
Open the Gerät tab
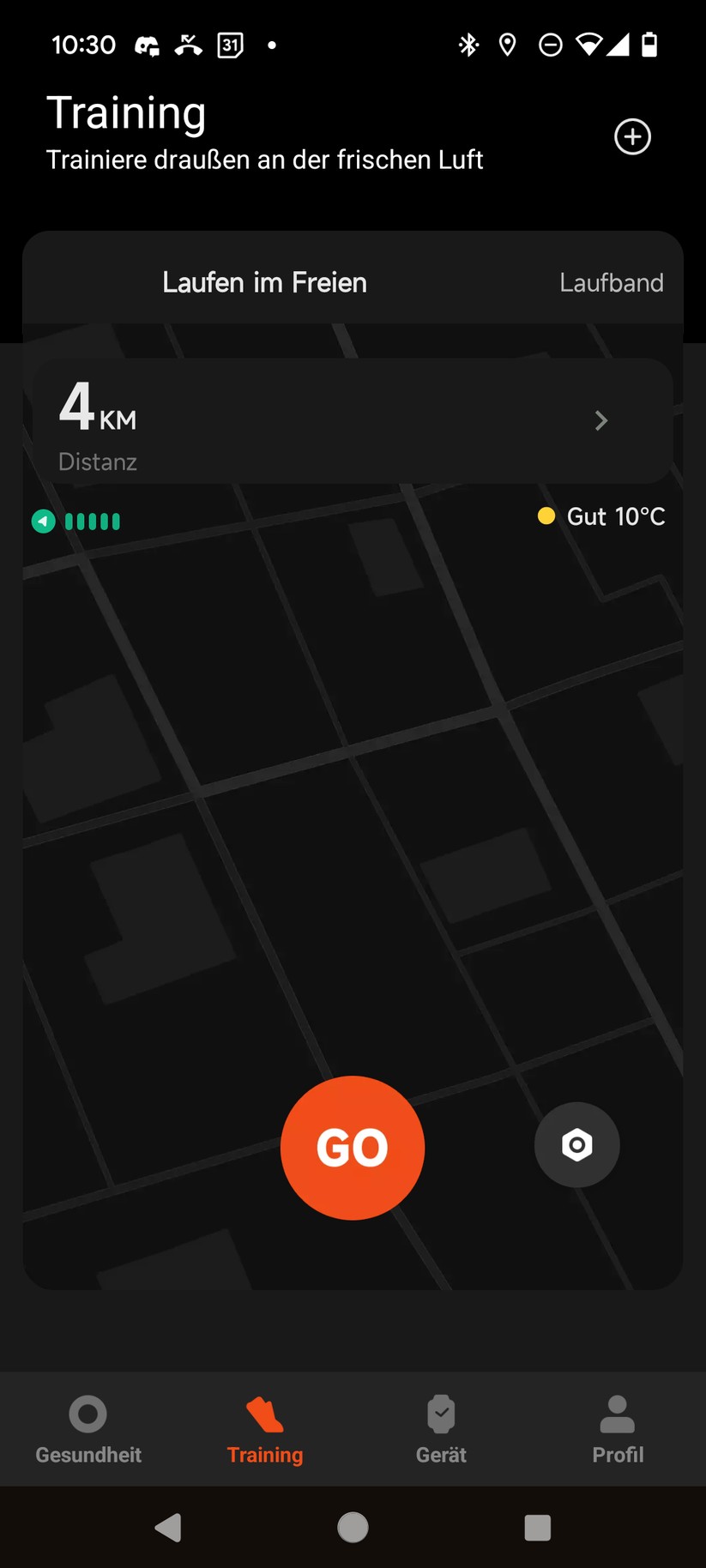pyautogui.click(x=441, y=1430)
